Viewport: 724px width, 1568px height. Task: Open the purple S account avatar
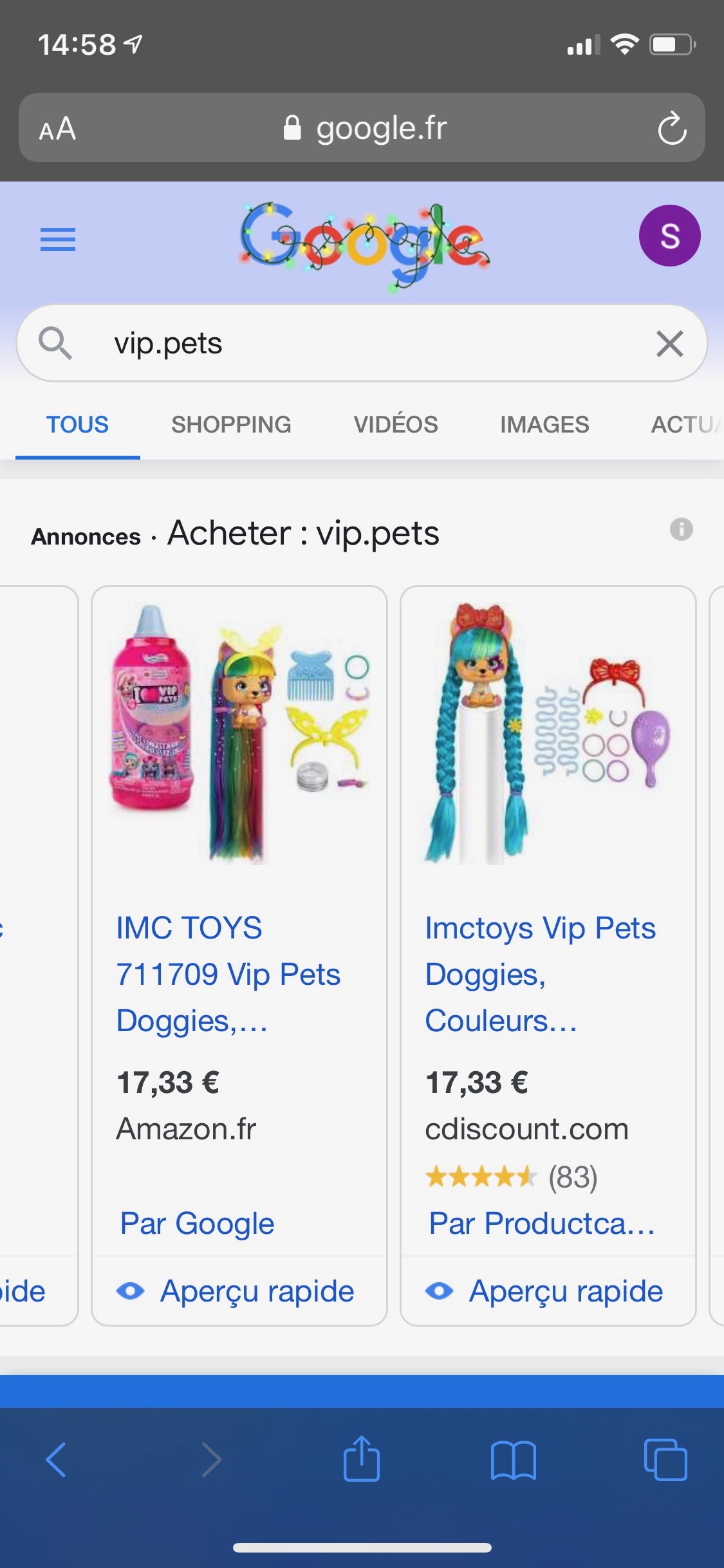click(x=669, y=236)
